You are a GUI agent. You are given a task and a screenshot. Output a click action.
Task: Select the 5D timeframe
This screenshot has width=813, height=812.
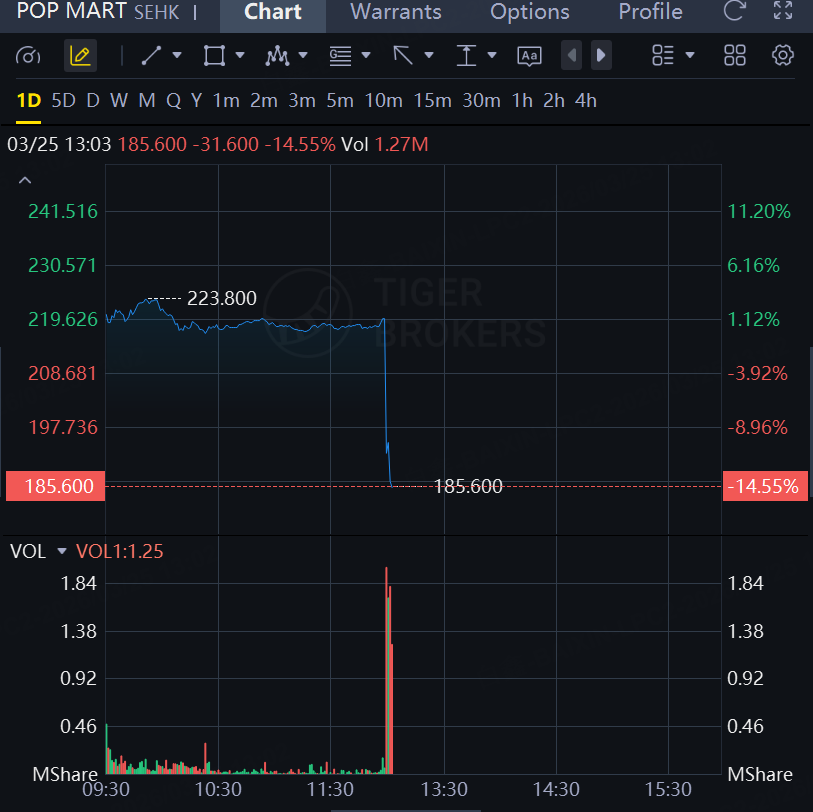[x=63, y=100]
